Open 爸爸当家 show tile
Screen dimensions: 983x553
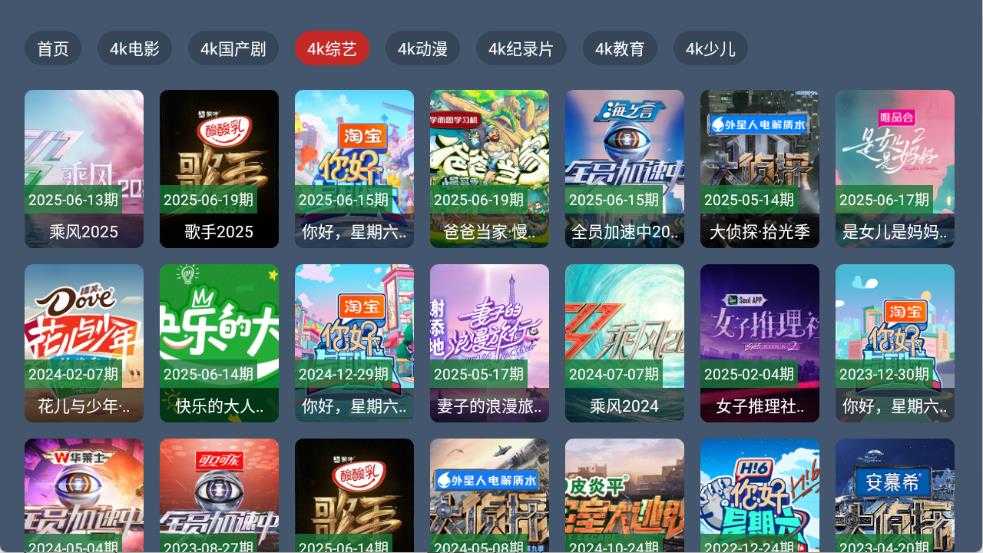[489, 168]
